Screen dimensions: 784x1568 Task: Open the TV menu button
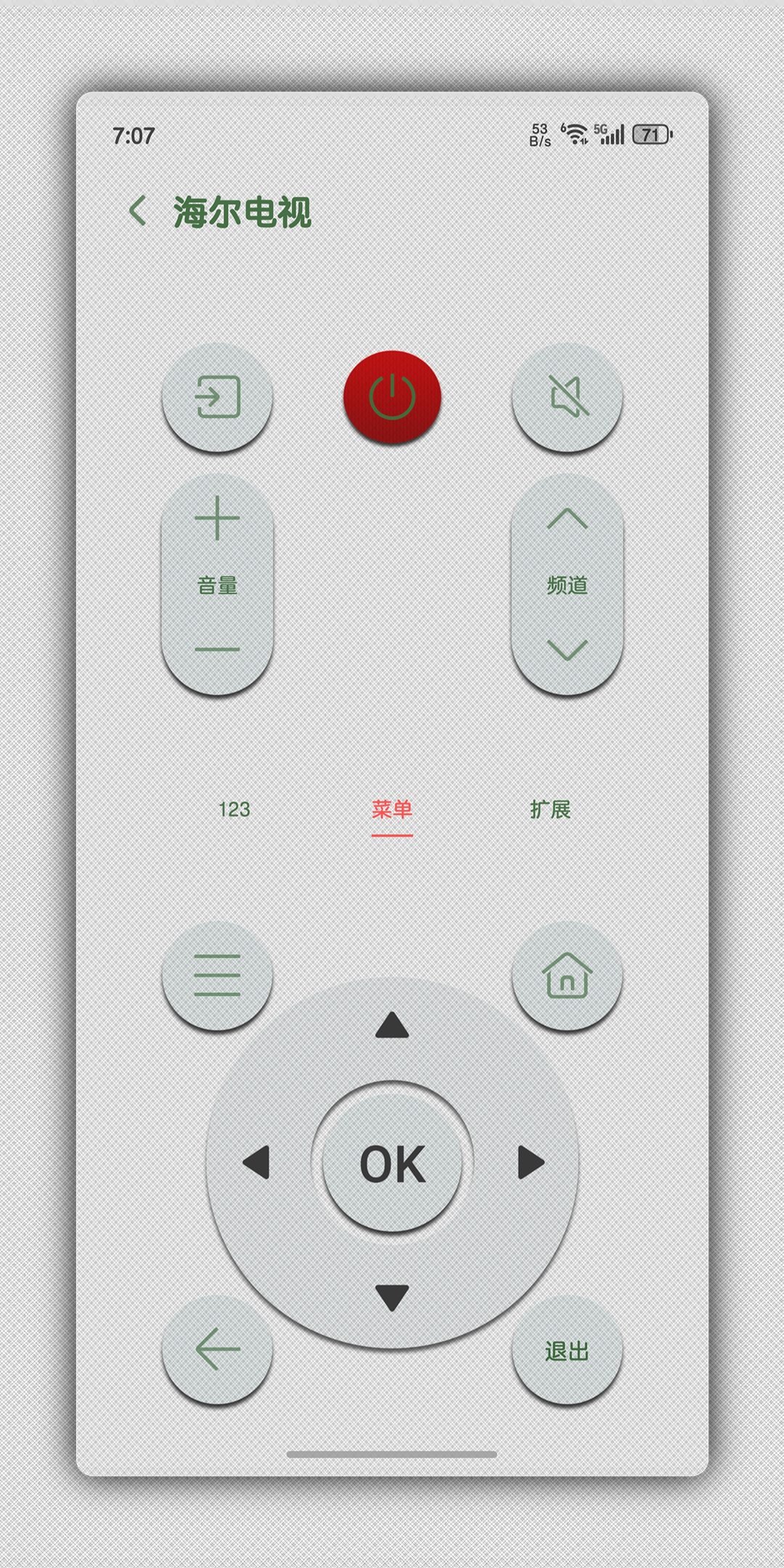pos(217,975)
